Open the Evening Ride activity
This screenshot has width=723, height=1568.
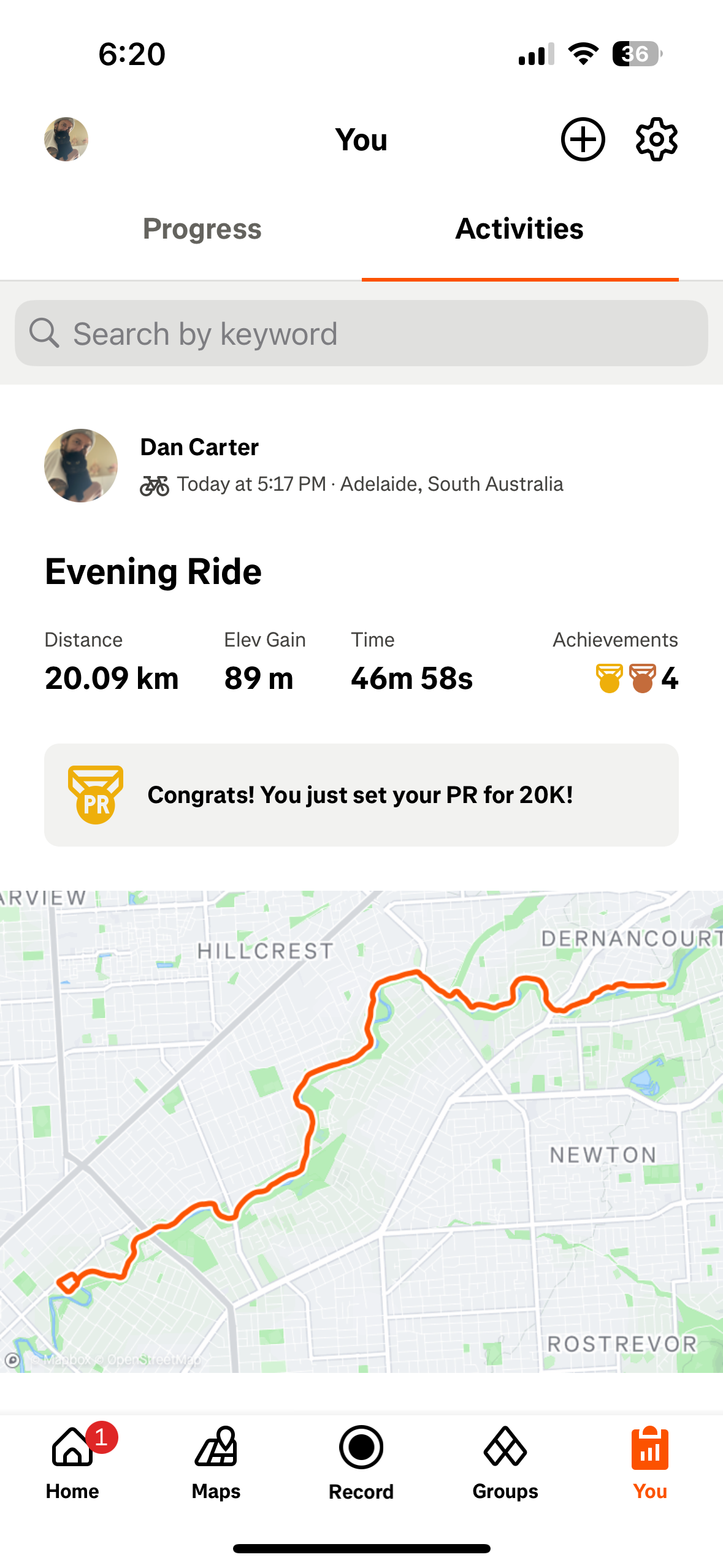[x=153, y=572]
